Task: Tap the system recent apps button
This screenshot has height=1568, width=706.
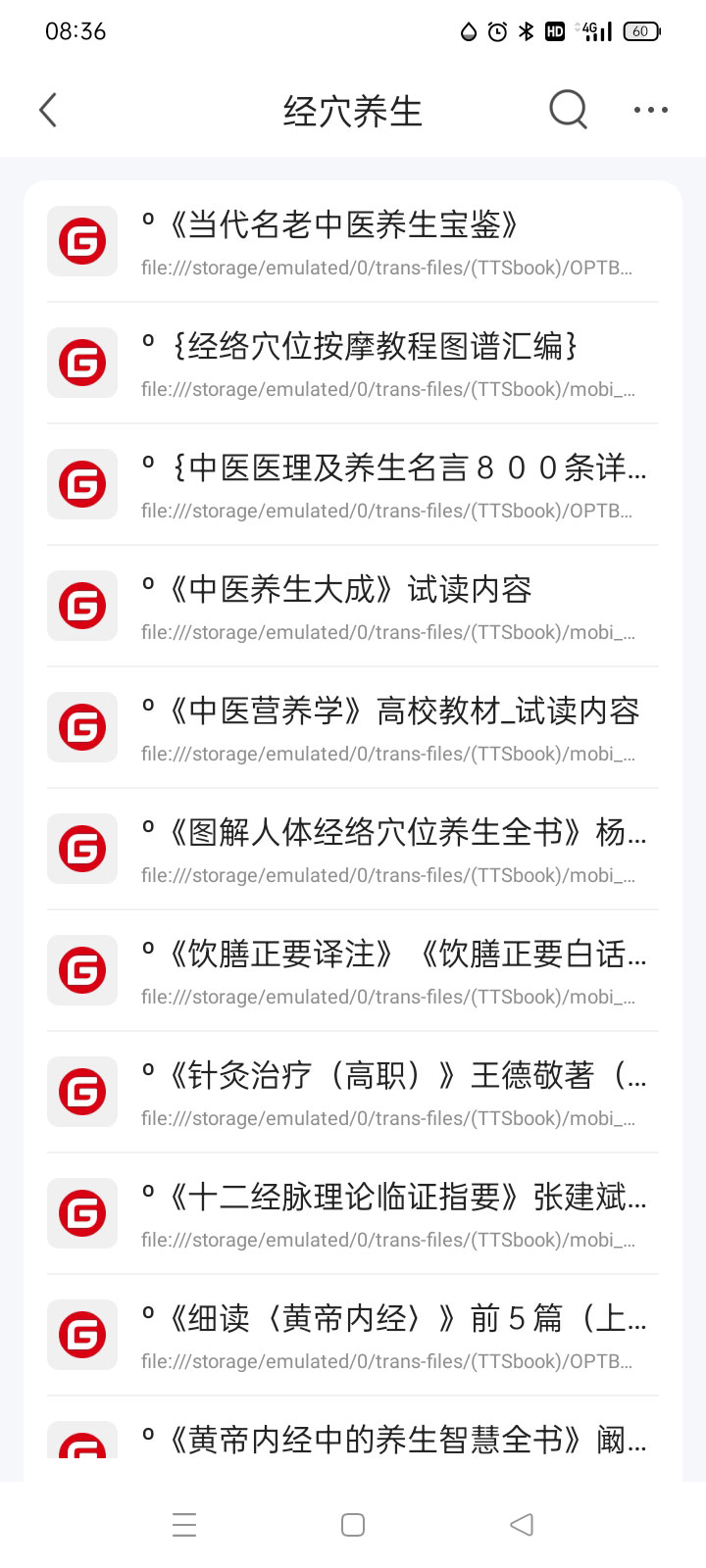Action: (184, 1525)
